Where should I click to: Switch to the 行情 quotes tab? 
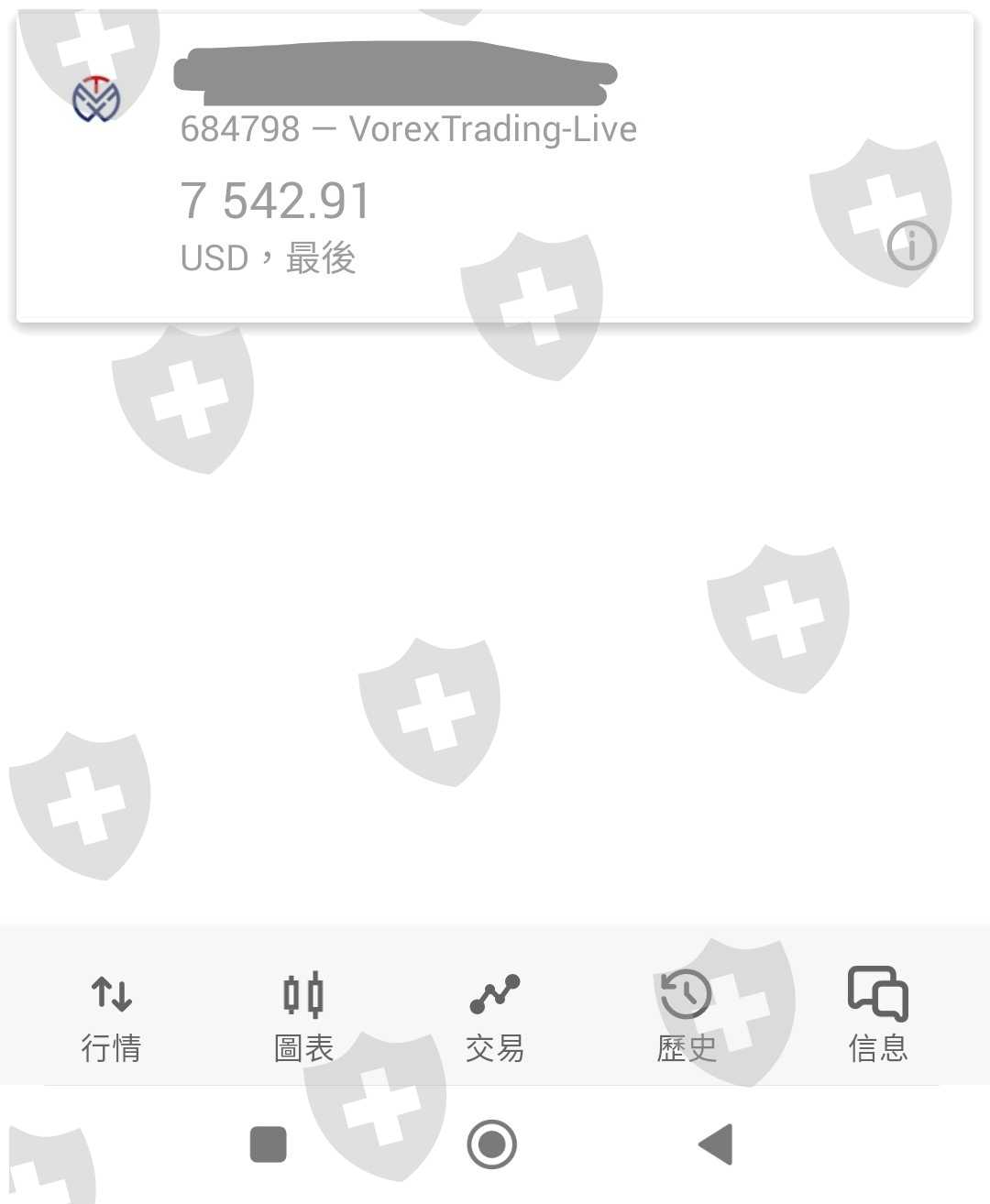tap(112, 1017)
